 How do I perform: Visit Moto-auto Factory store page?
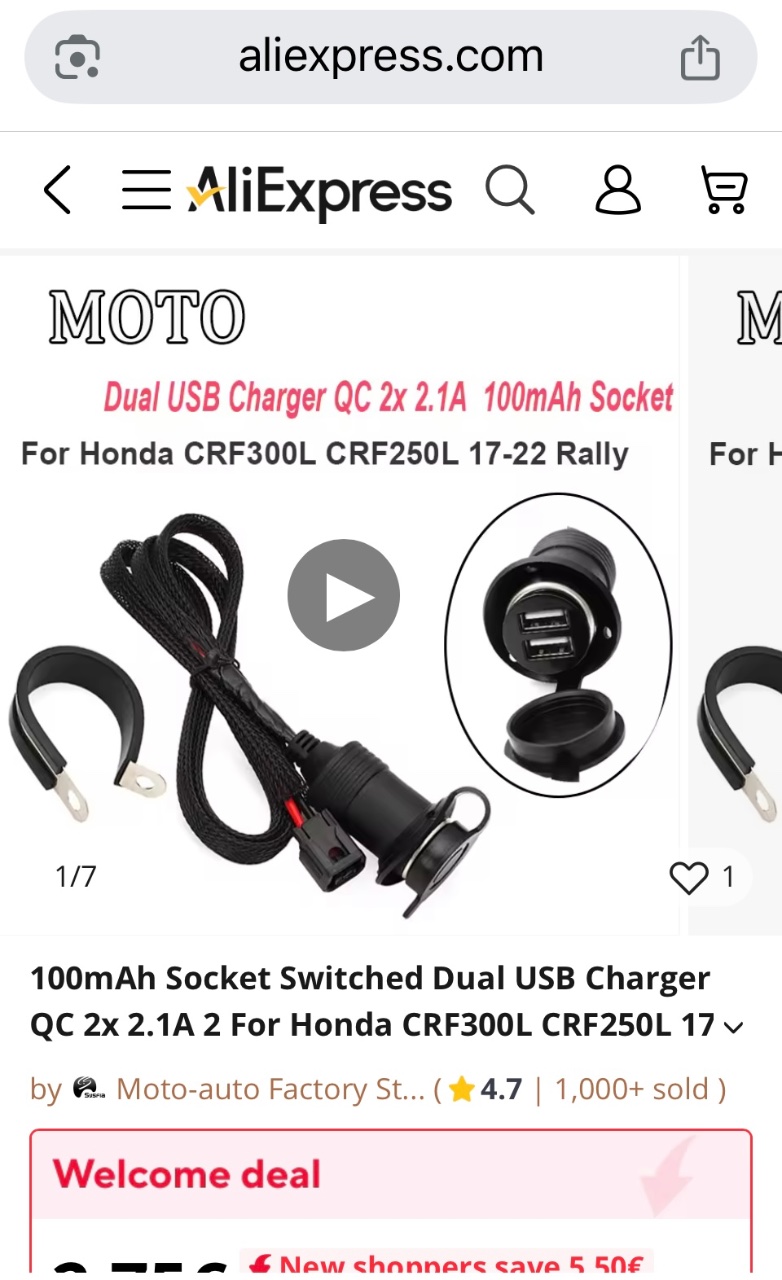(270, 1089)
